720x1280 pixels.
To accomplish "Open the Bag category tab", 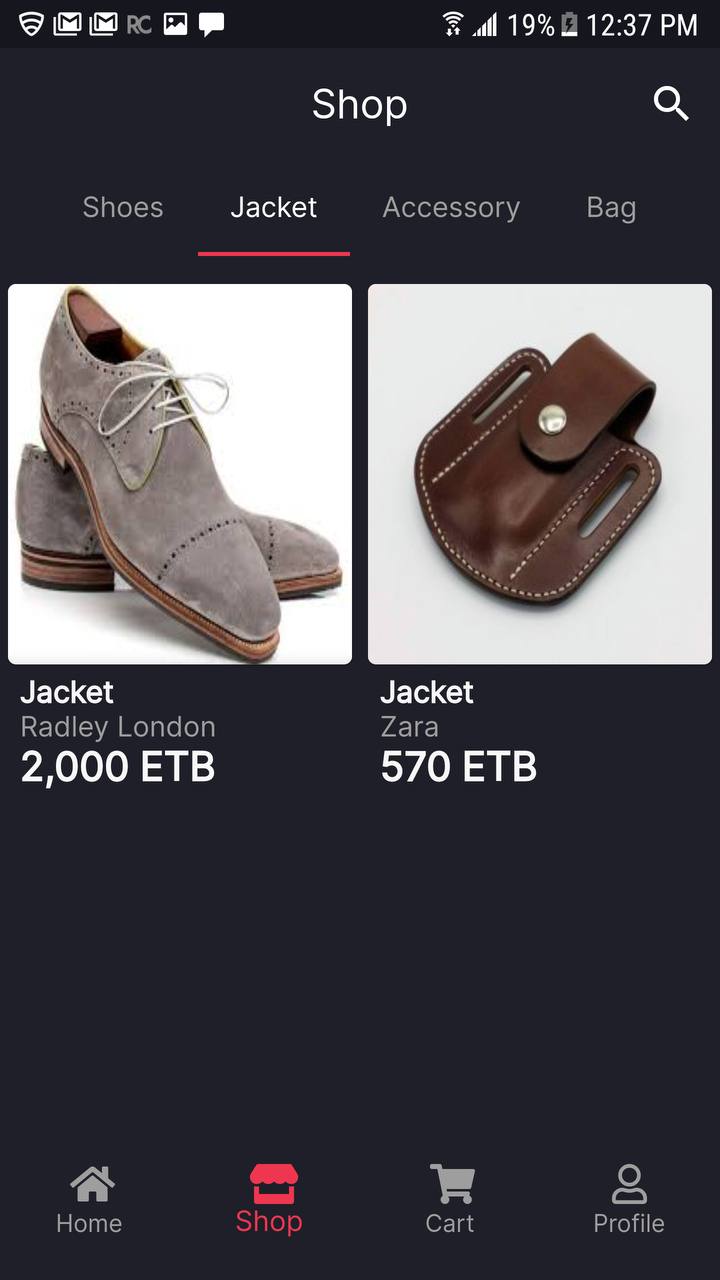I will (x=611, y=207).
